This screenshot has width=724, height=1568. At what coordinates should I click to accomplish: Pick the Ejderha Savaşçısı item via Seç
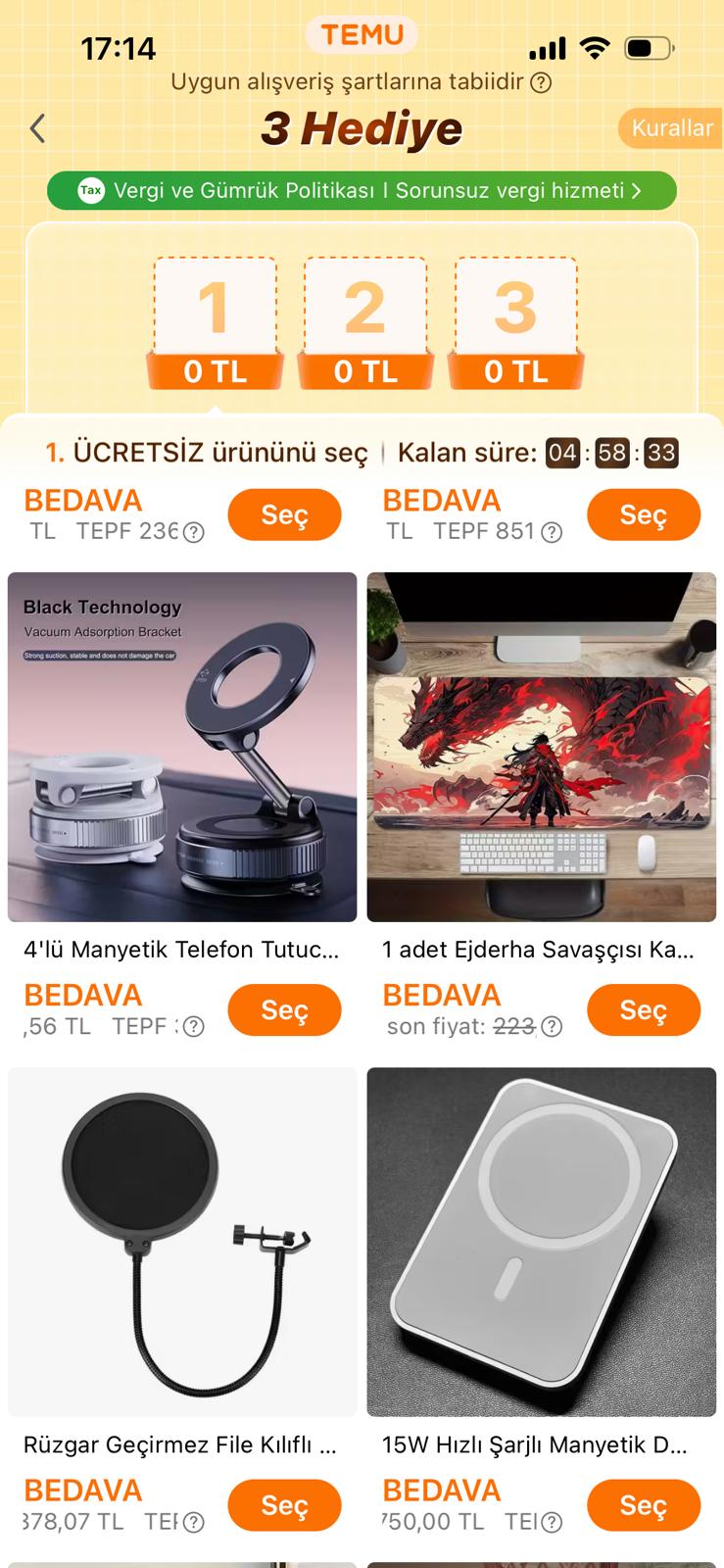coord(643,1009)
